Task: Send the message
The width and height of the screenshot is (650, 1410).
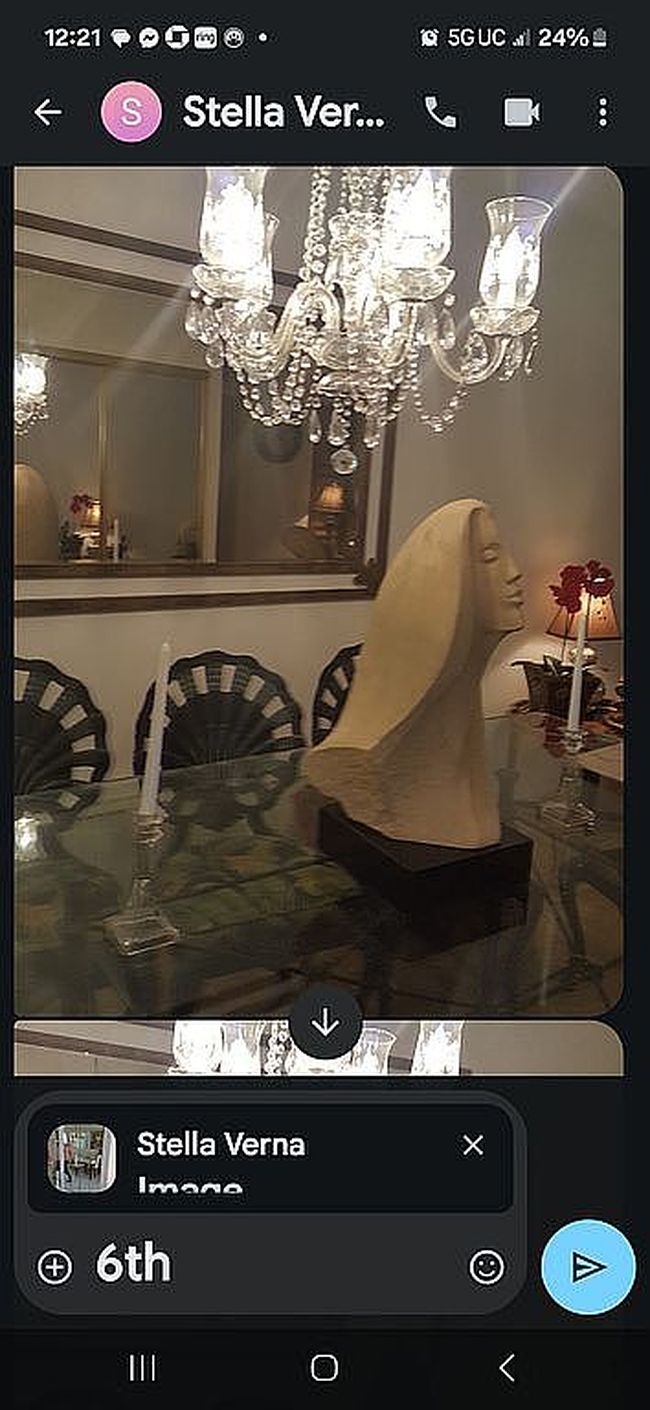Action: click(x=588, y=1267)
